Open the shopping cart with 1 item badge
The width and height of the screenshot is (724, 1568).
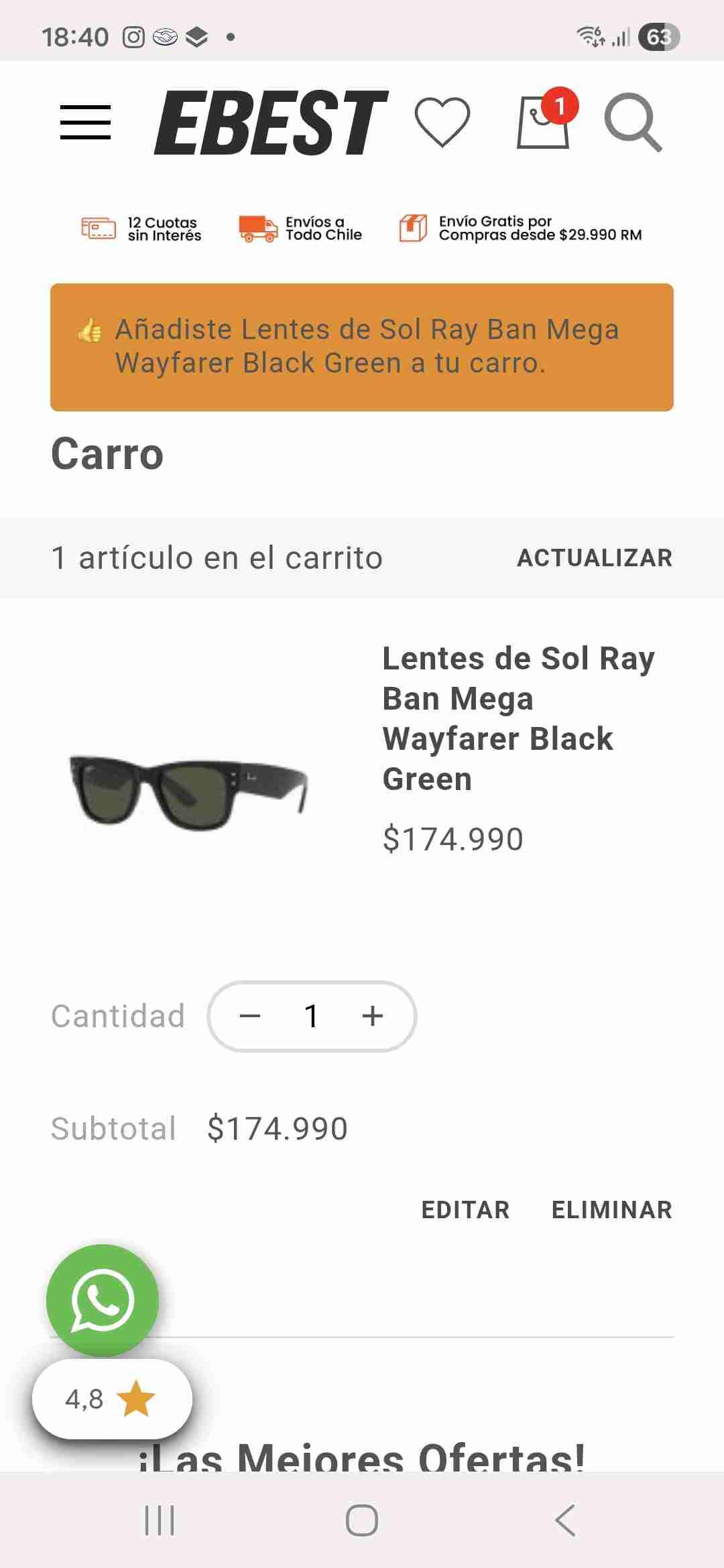point(543,124)
